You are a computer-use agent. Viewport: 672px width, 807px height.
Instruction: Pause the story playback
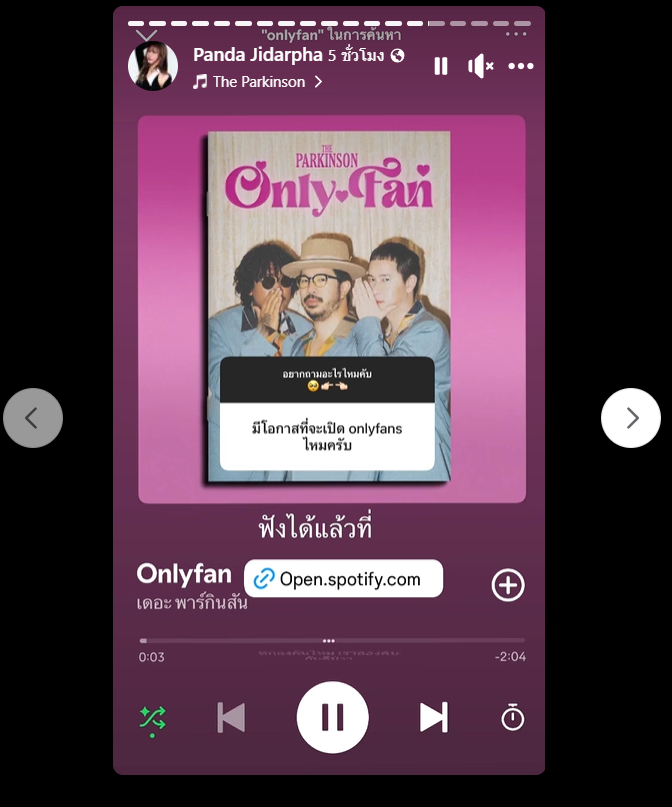point(441,66)
